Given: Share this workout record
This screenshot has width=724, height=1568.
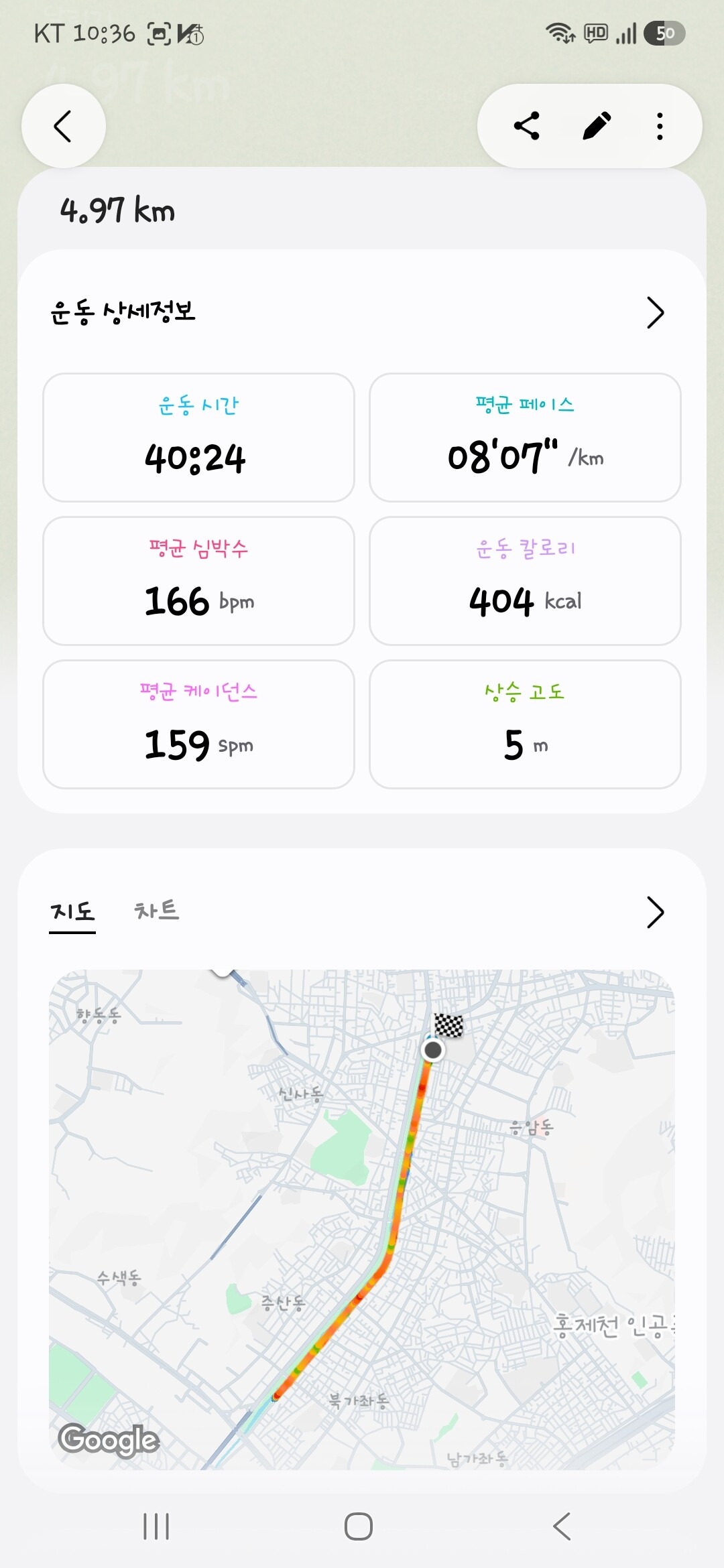Looking at the screenshot, I should click(527, 126).
